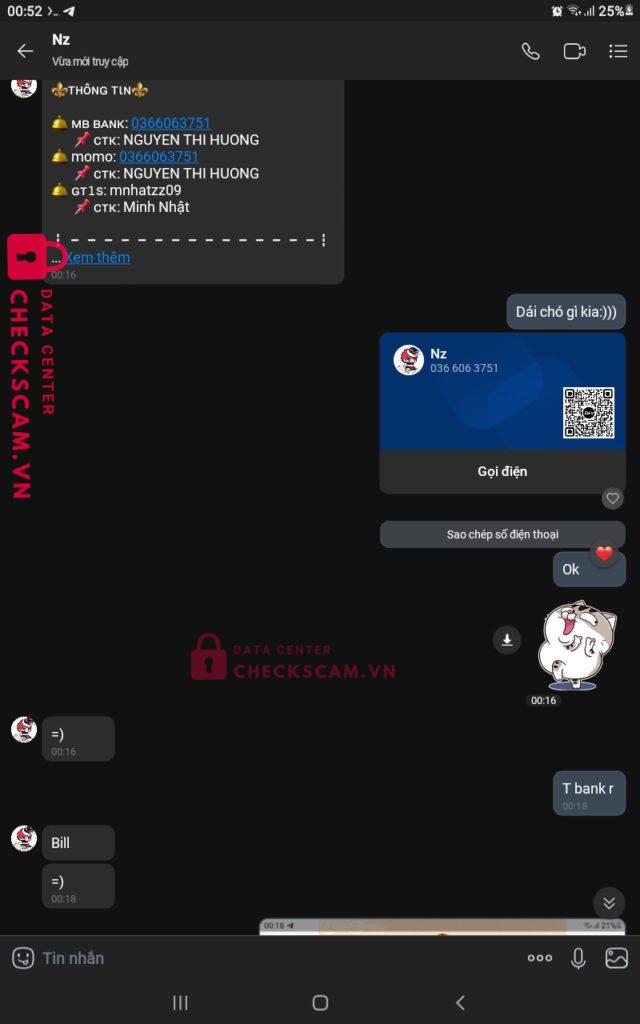React with the heart under the contact card
640x1024 pixels.
coord(612,498)
